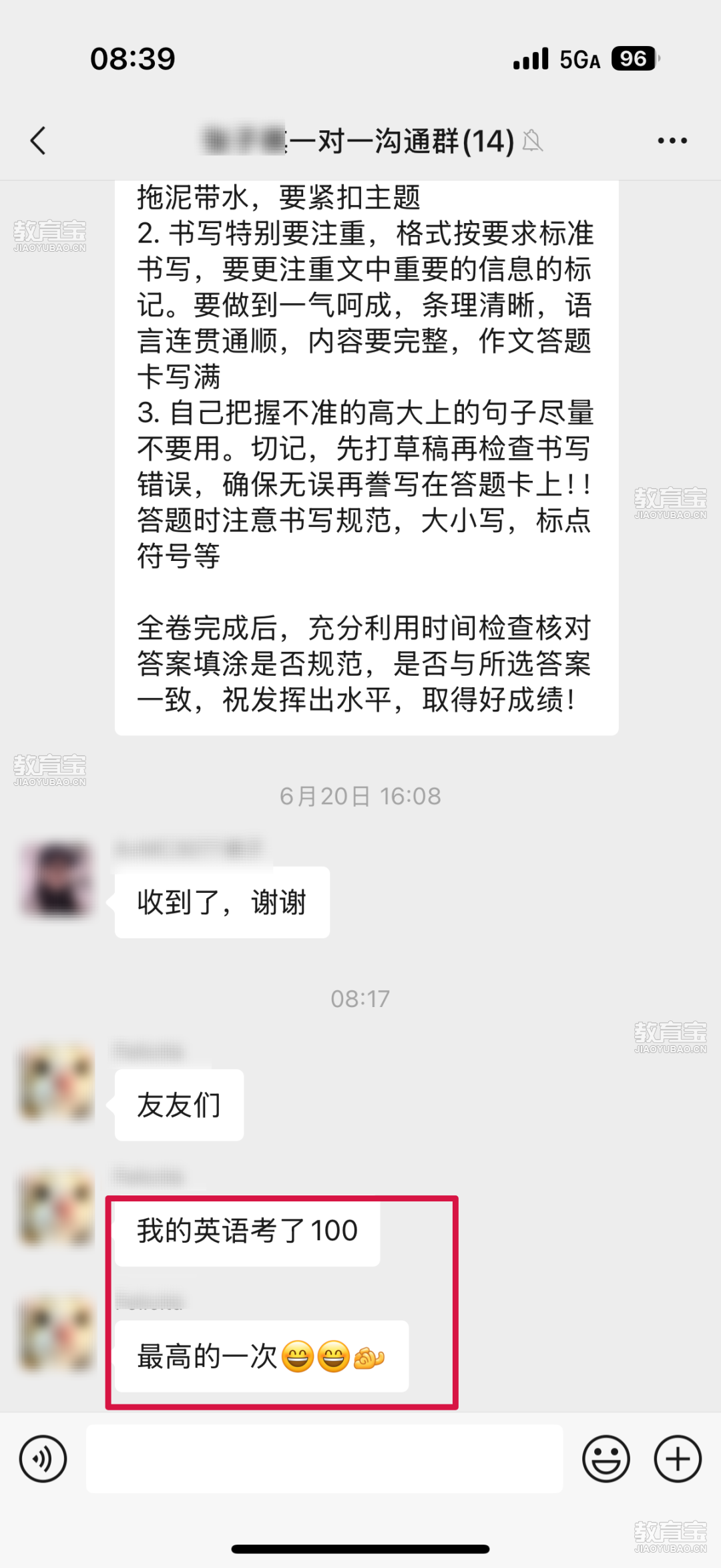Go back to the chat list
721x1568 pixels.
[39, 141]
